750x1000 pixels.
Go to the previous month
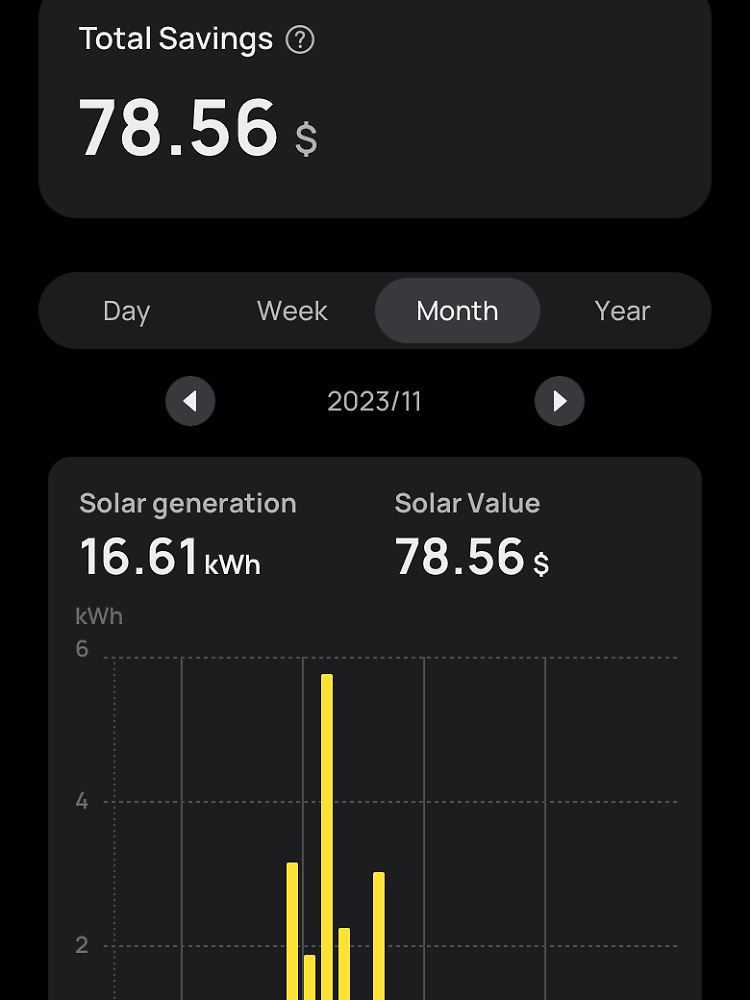click(x=190, y=401)
